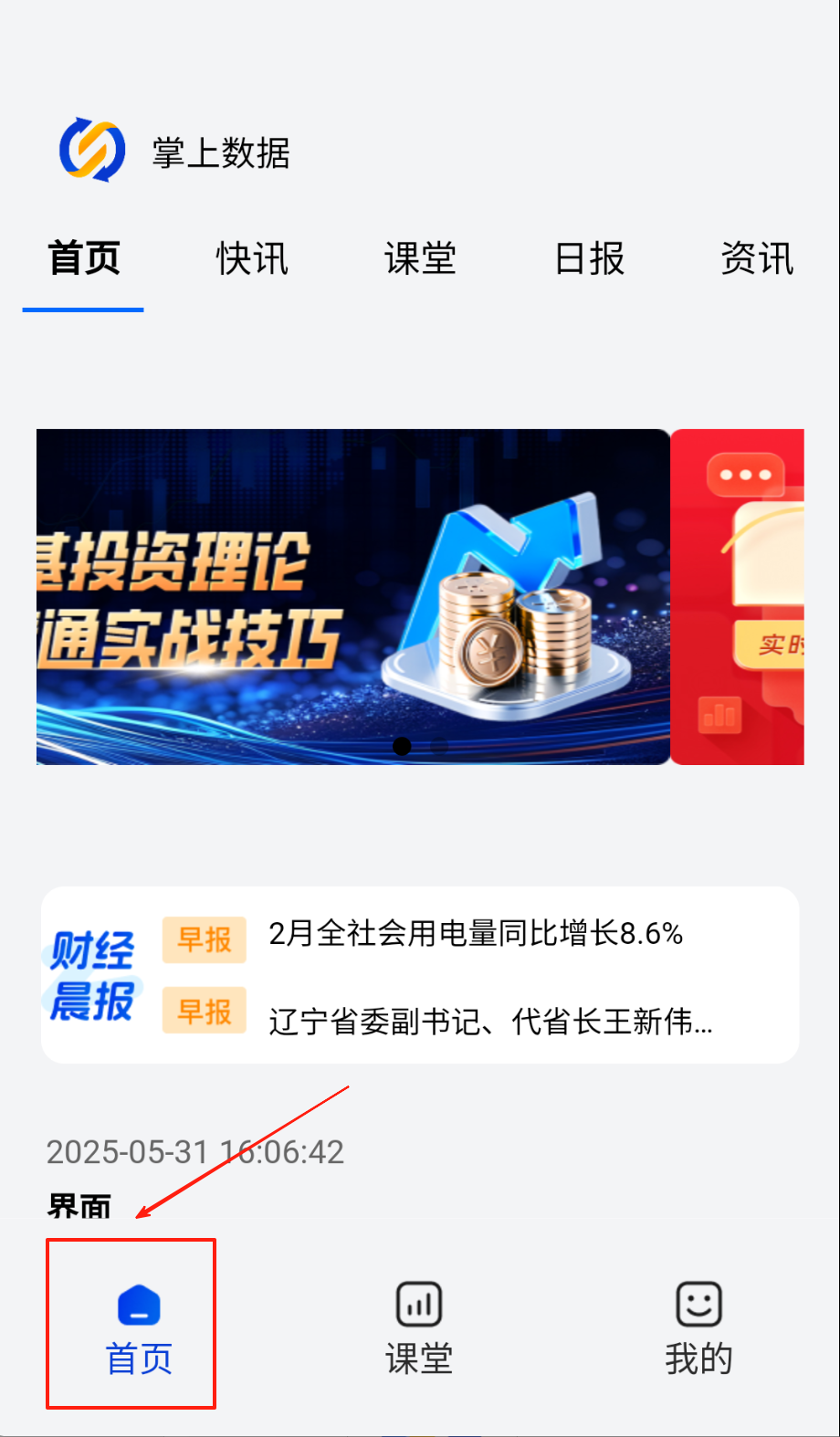Switch to the 快讯 top tab

click(252, 258)
